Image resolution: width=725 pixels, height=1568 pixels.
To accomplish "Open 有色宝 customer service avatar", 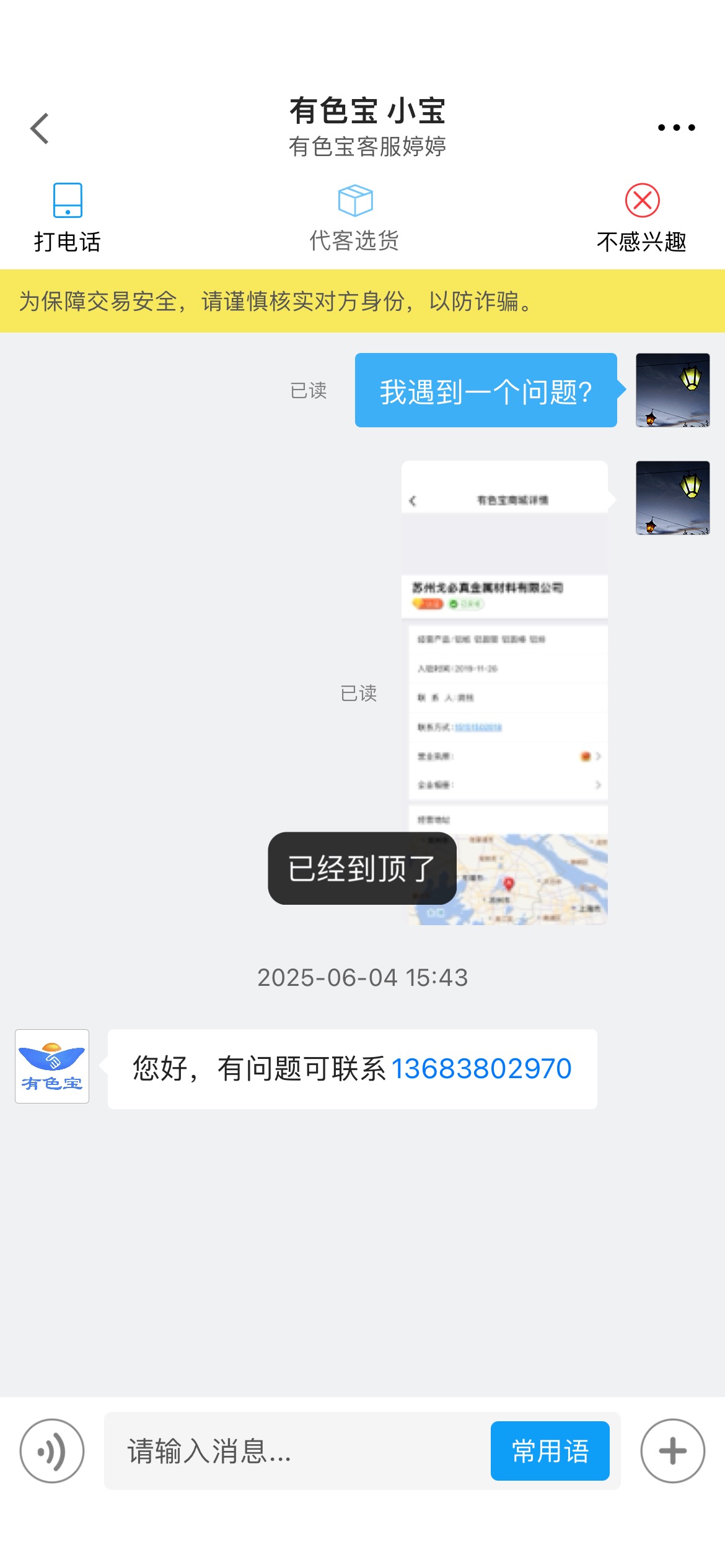I will (52, 1066).
